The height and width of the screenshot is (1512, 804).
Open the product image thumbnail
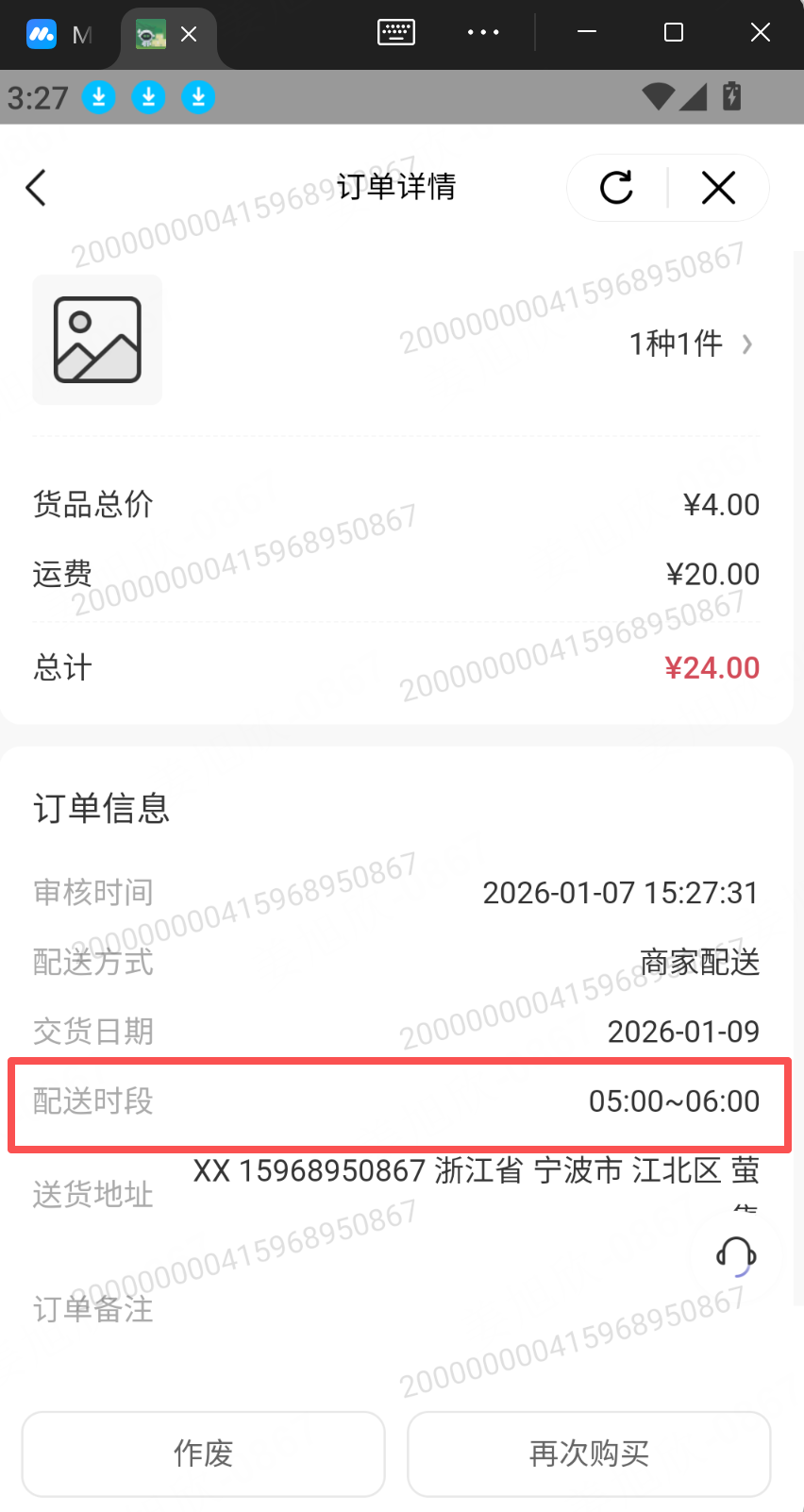97,340
